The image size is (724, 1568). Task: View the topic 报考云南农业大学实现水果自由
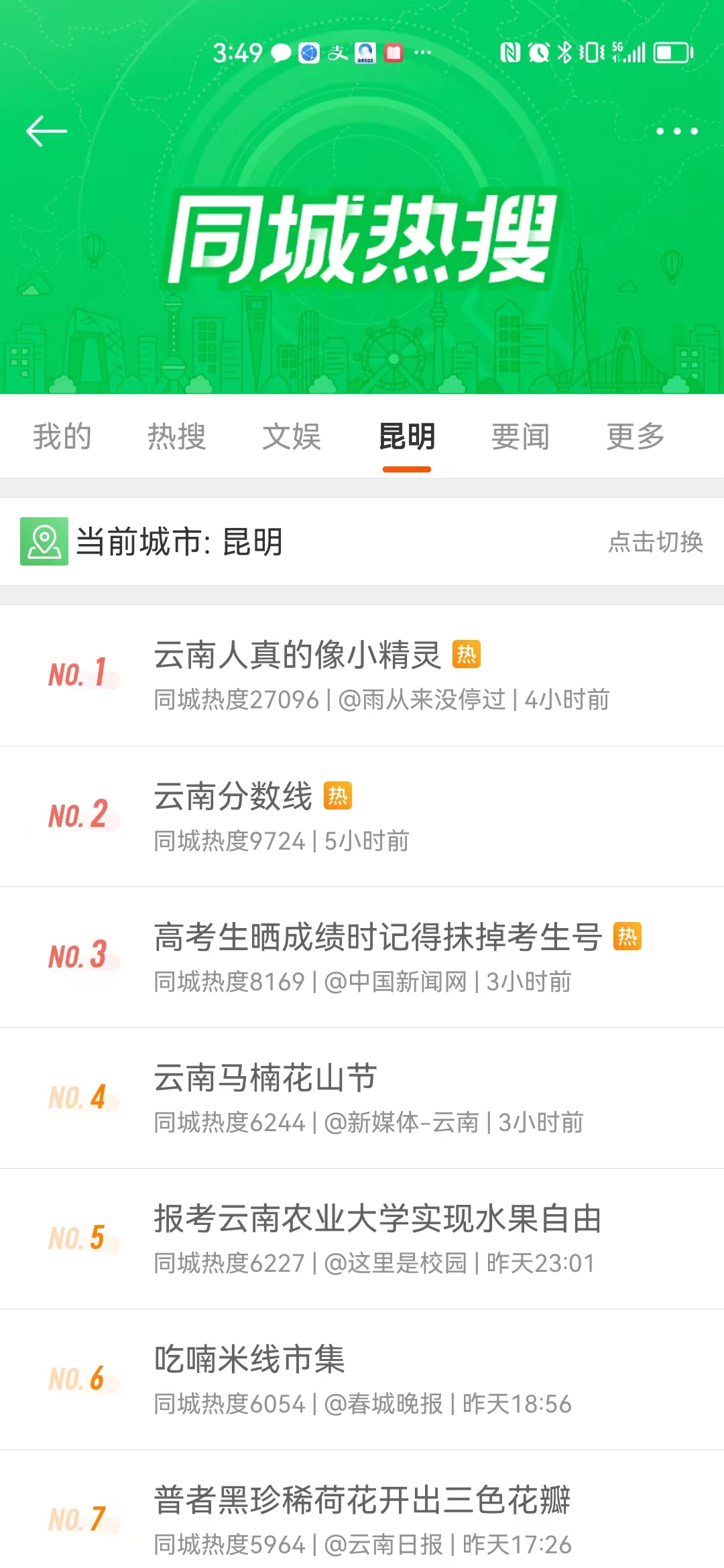point(378,1219)
